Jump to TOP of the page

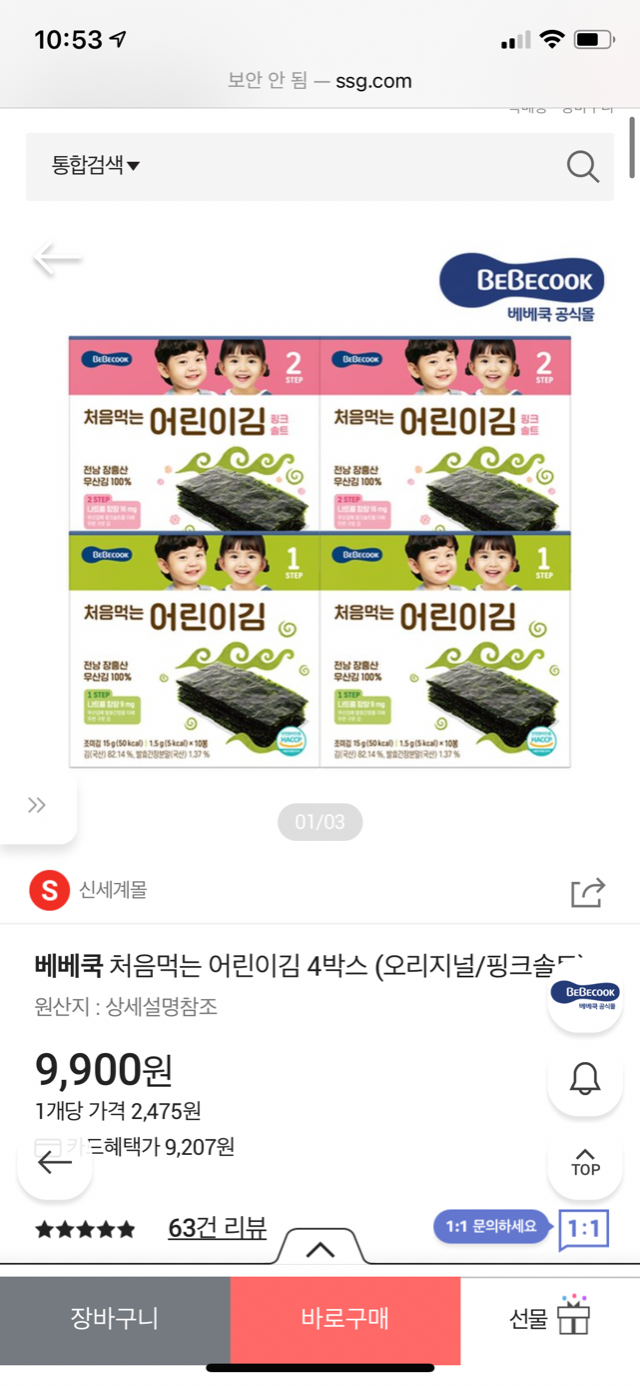(585, 1161)
